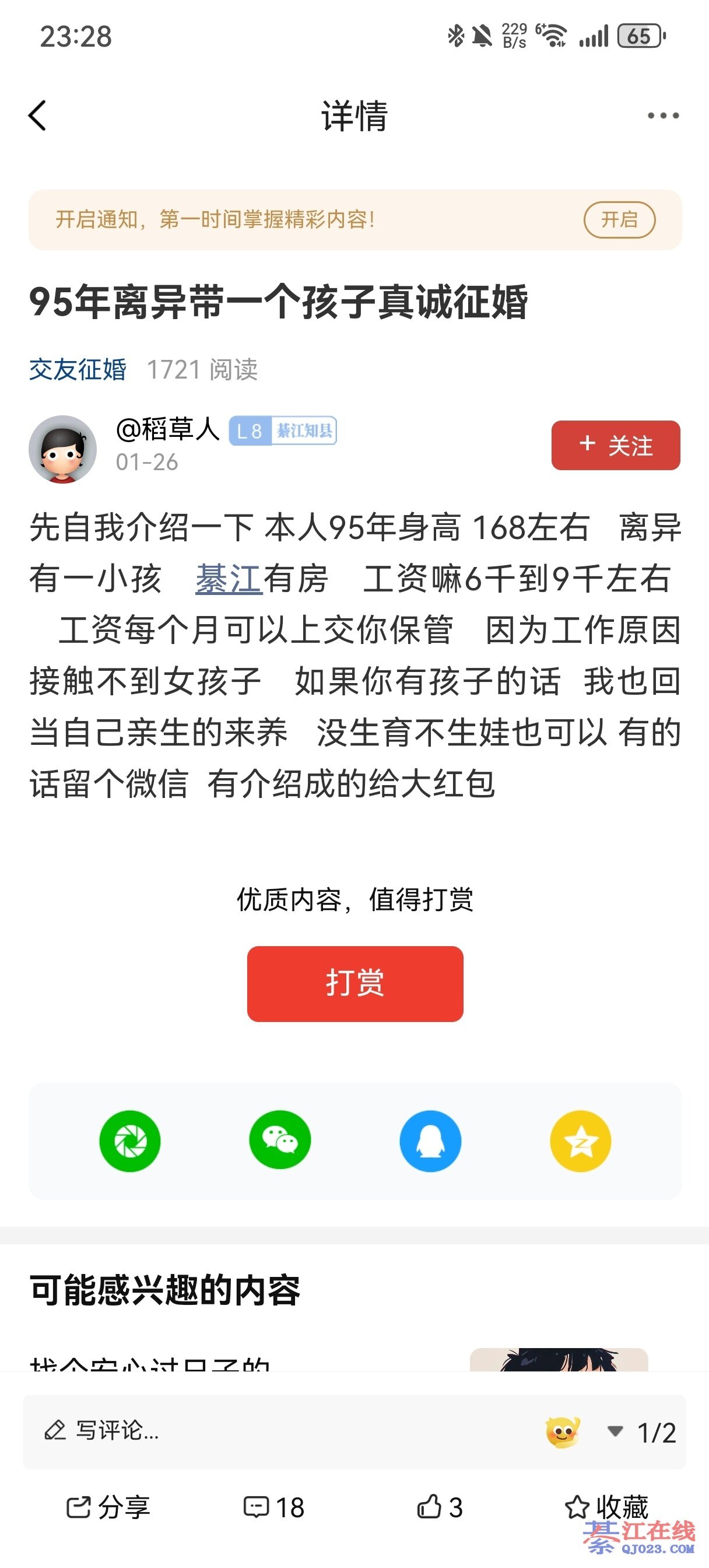Open the emoji picker in the comment bar
This screenshot has width=709, height=1568.
click(x=562, y=1431)
